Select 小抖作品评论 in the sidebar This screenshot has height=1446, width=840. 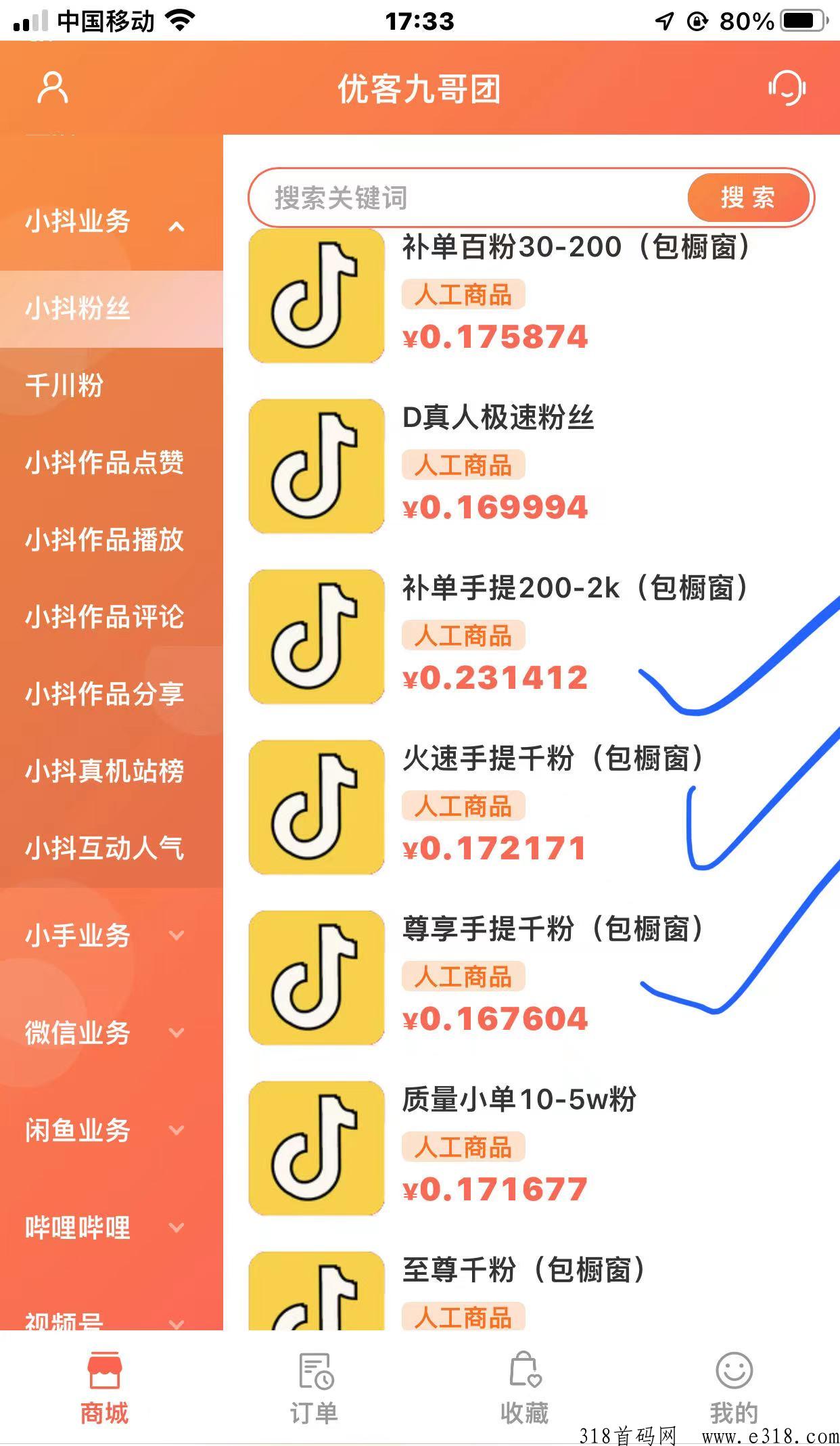tap(112, 617)
